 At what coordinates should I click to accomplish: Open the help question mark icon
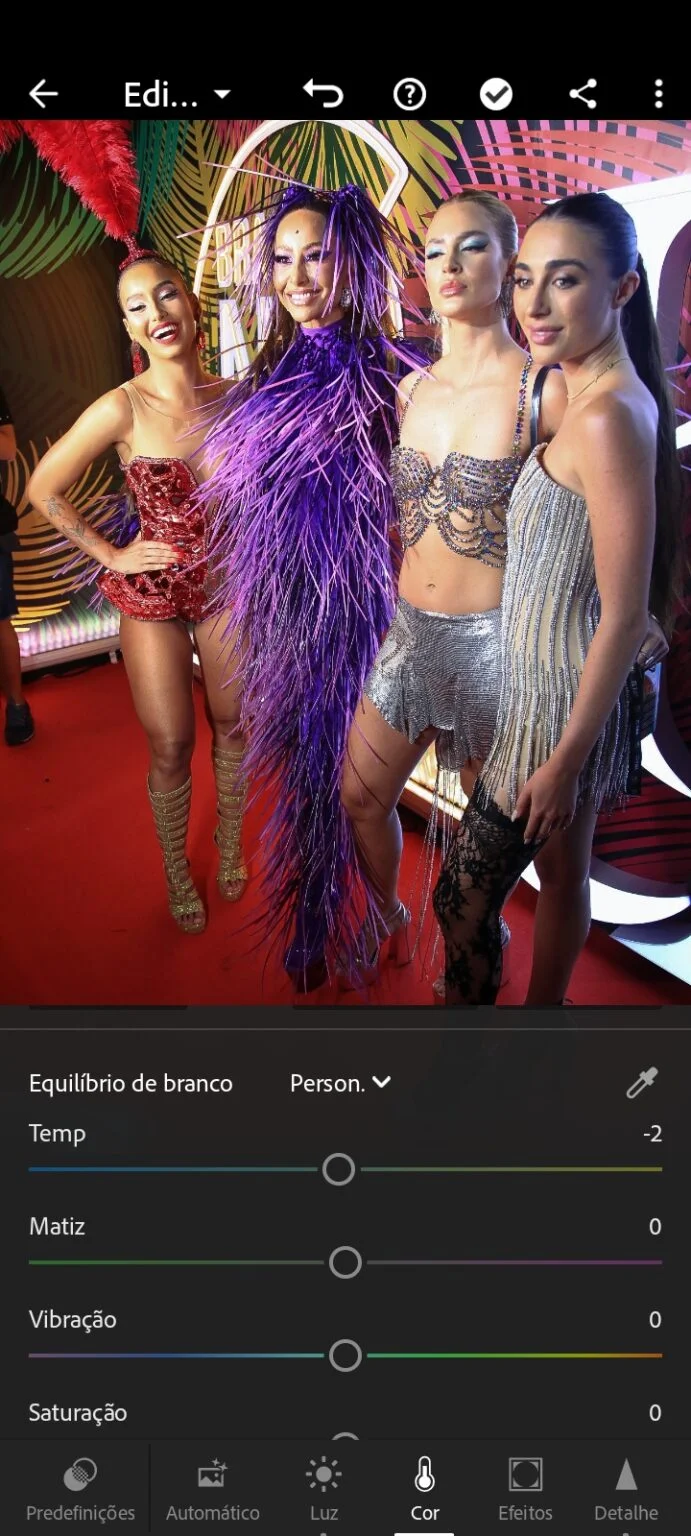click(x=410, y=94)
